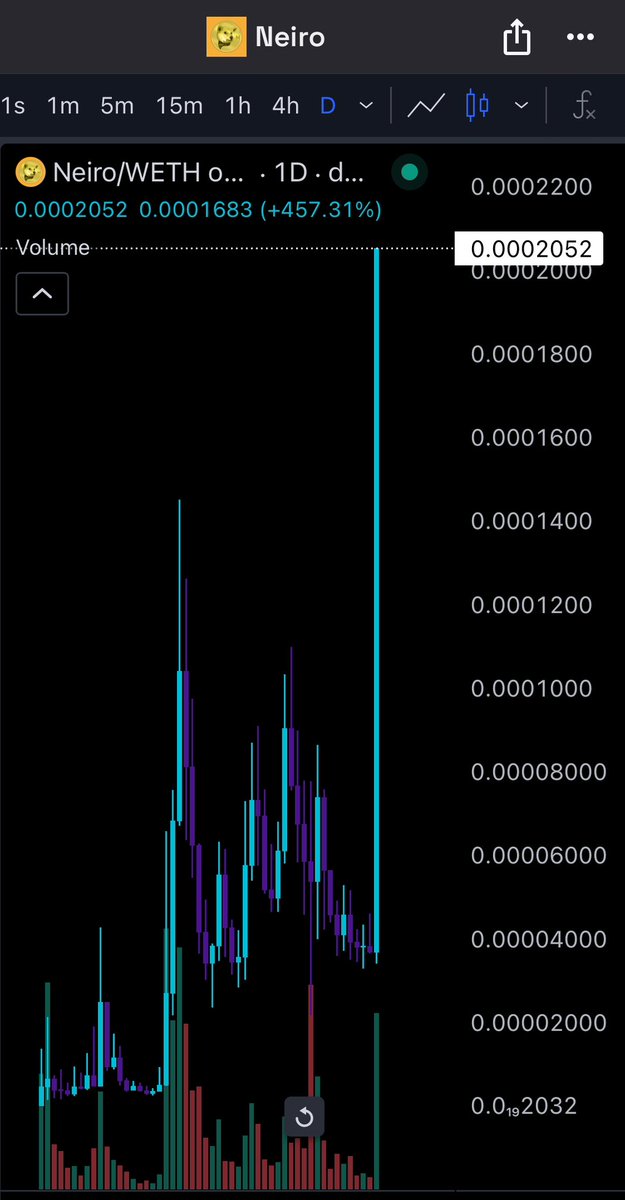The width and height of the screenshot is (625, 1200).
Task: Select the candlestick chart type
Action: (478, 105)
